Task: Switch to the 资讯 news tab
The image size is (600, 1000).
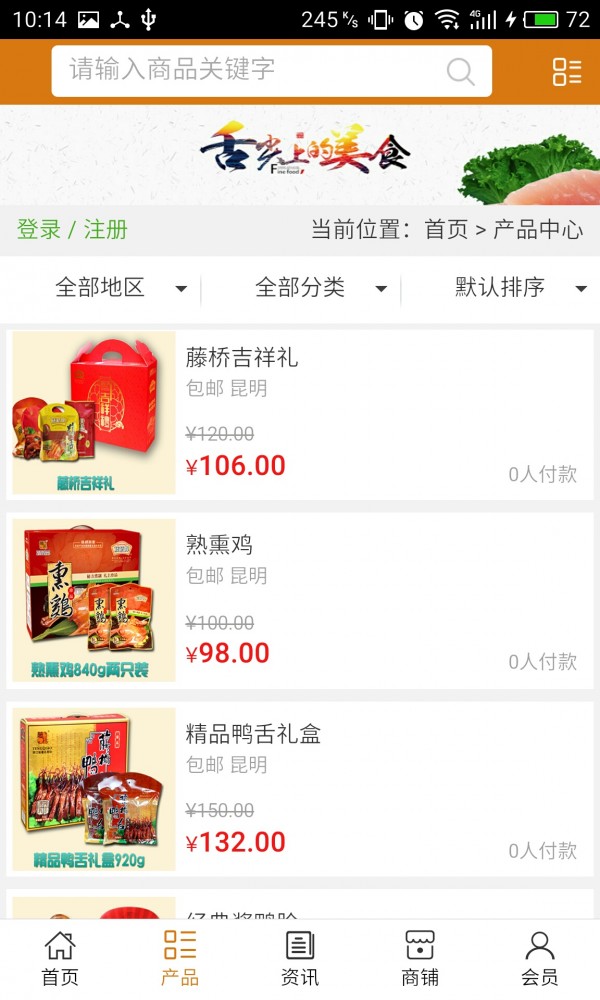Action: click(x=300, y=958)
